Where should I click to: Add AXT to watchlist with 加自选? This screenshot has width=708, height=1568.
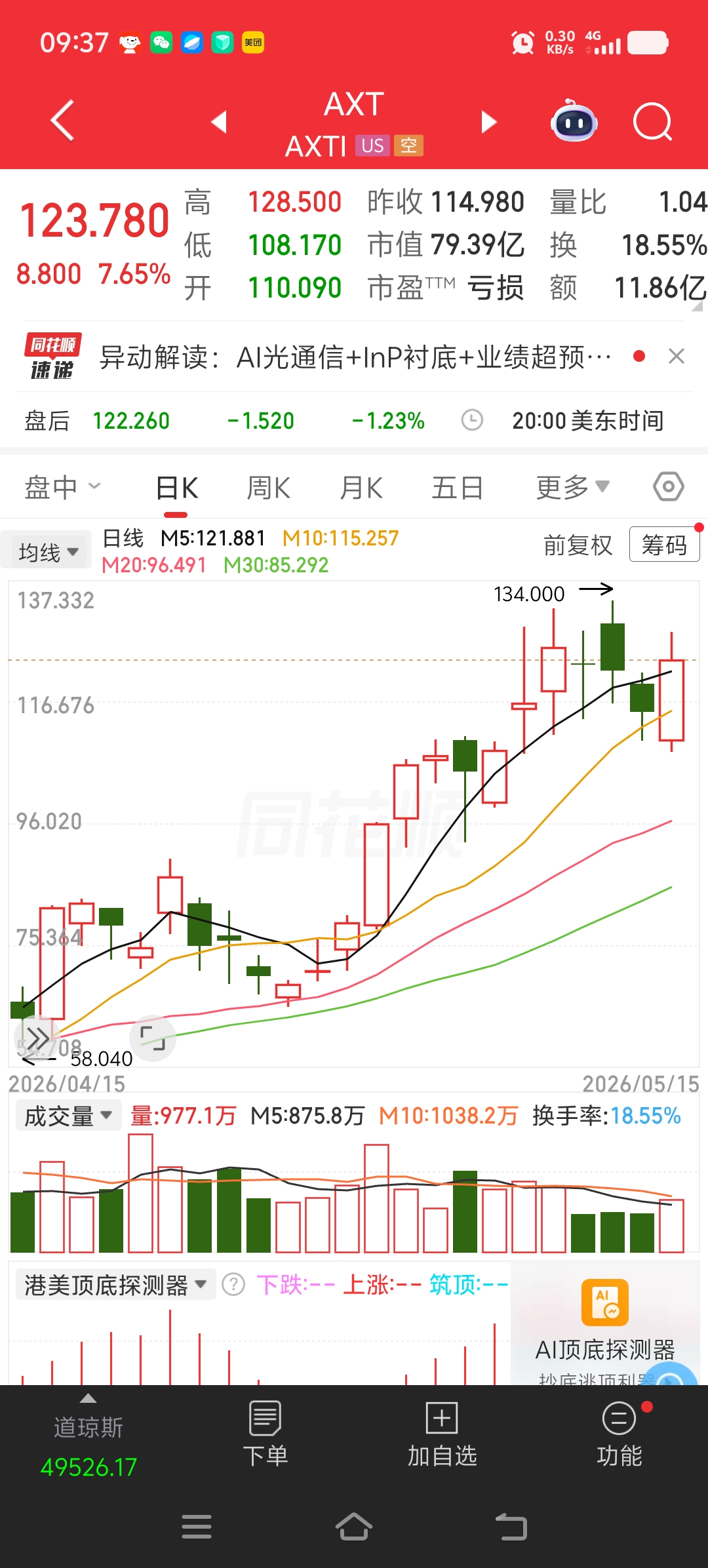(x=442, y=1434)
